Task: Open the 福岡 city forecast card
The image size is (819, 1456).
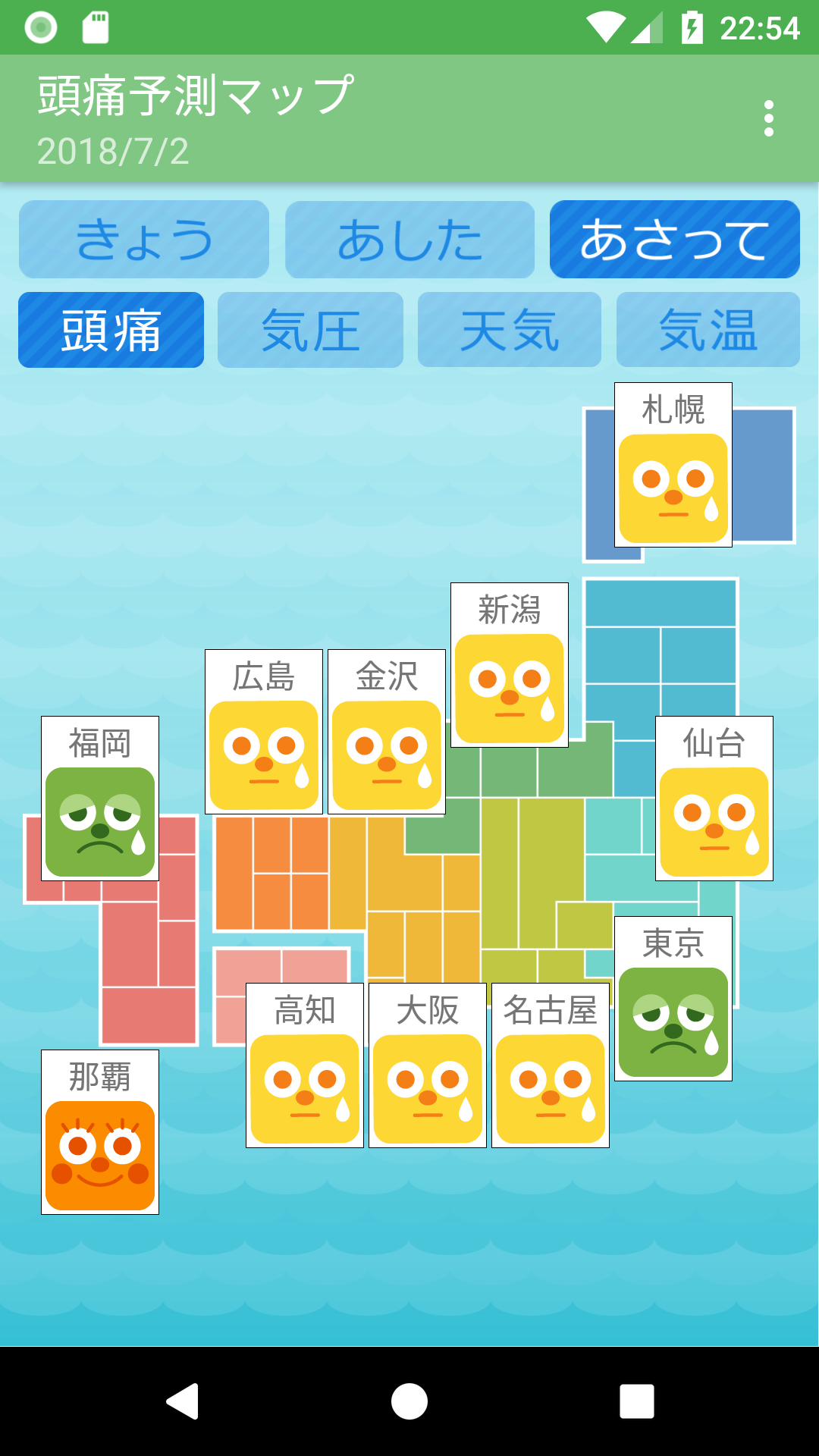Action: 100,799
